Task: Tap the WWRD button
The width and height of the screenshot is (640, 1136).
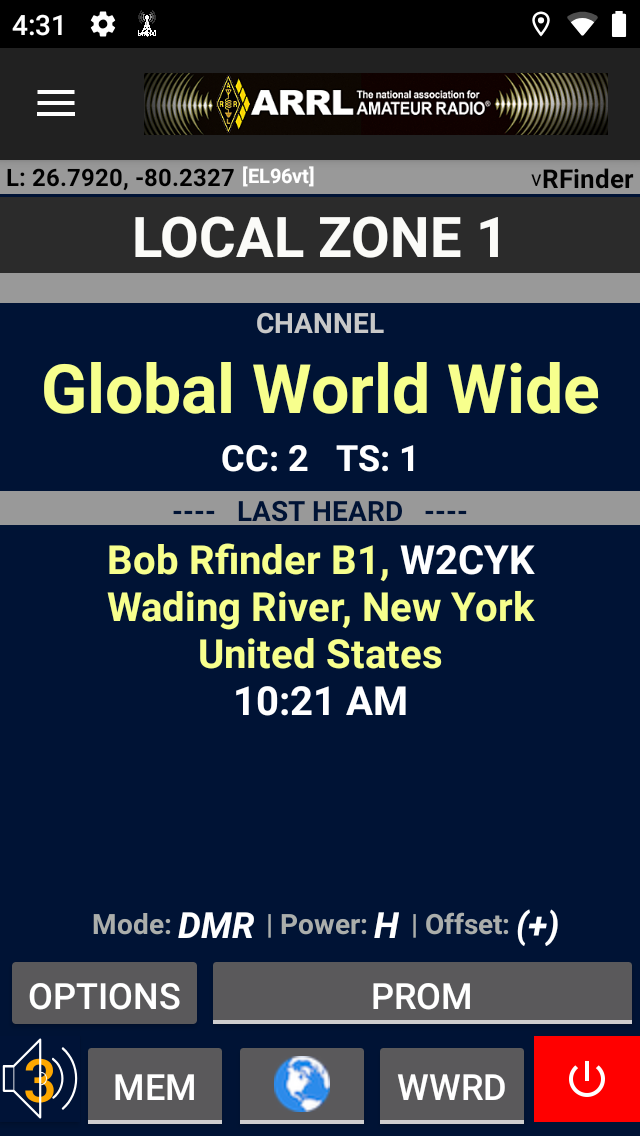Action: point(452,1085)
